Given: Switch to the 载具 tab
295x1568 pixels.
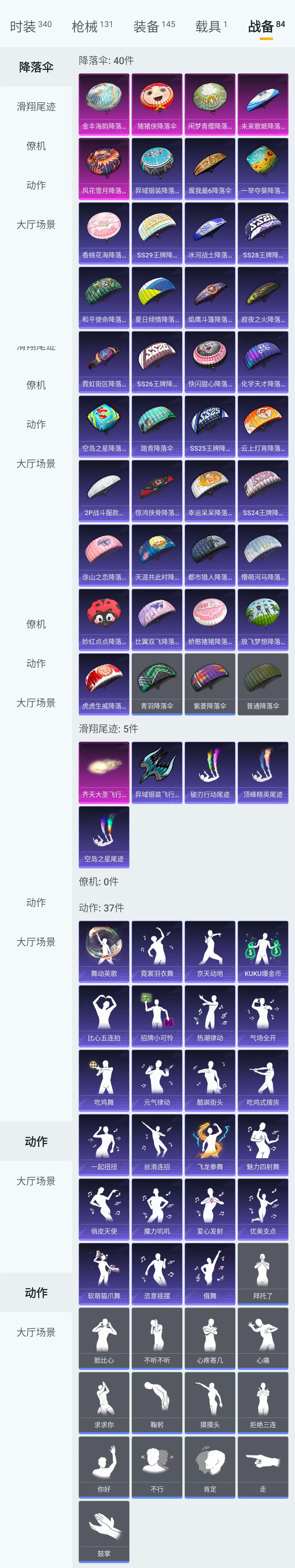Looking at the screenshot, I should click(x=211, y=26).
